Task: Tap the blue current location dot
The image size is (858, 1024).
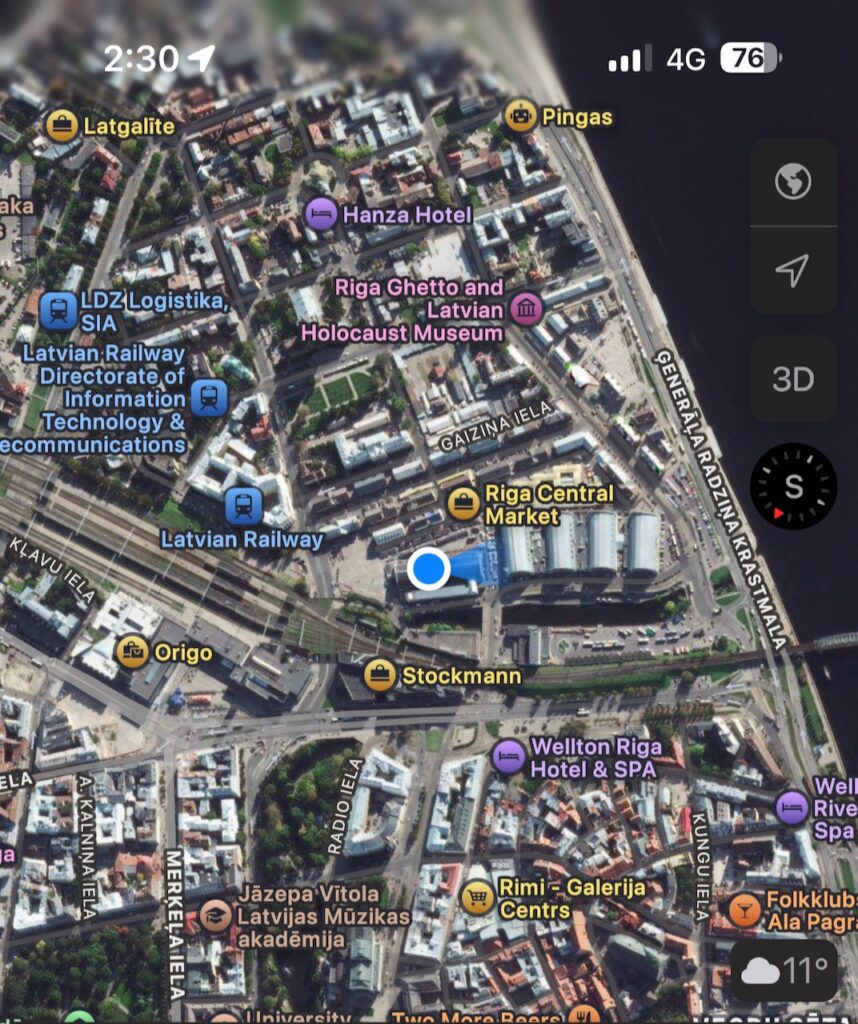Action: [429, 568]
